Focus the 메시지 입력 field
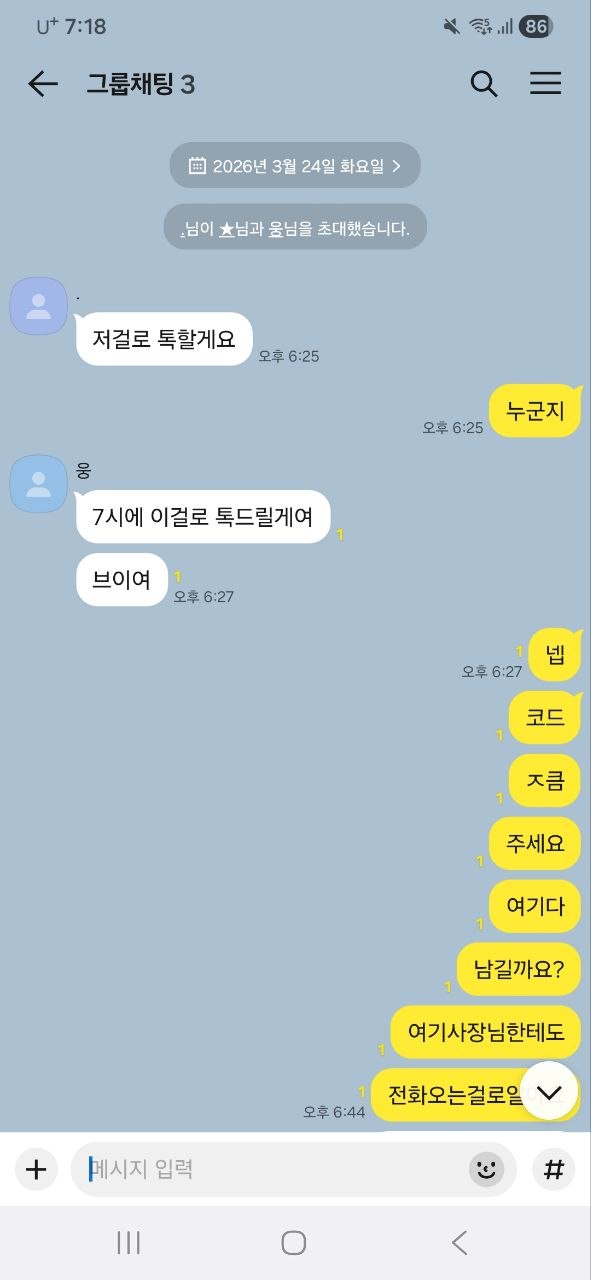The height and width of the screenshot is (1280, 591). pos(270,1168)
